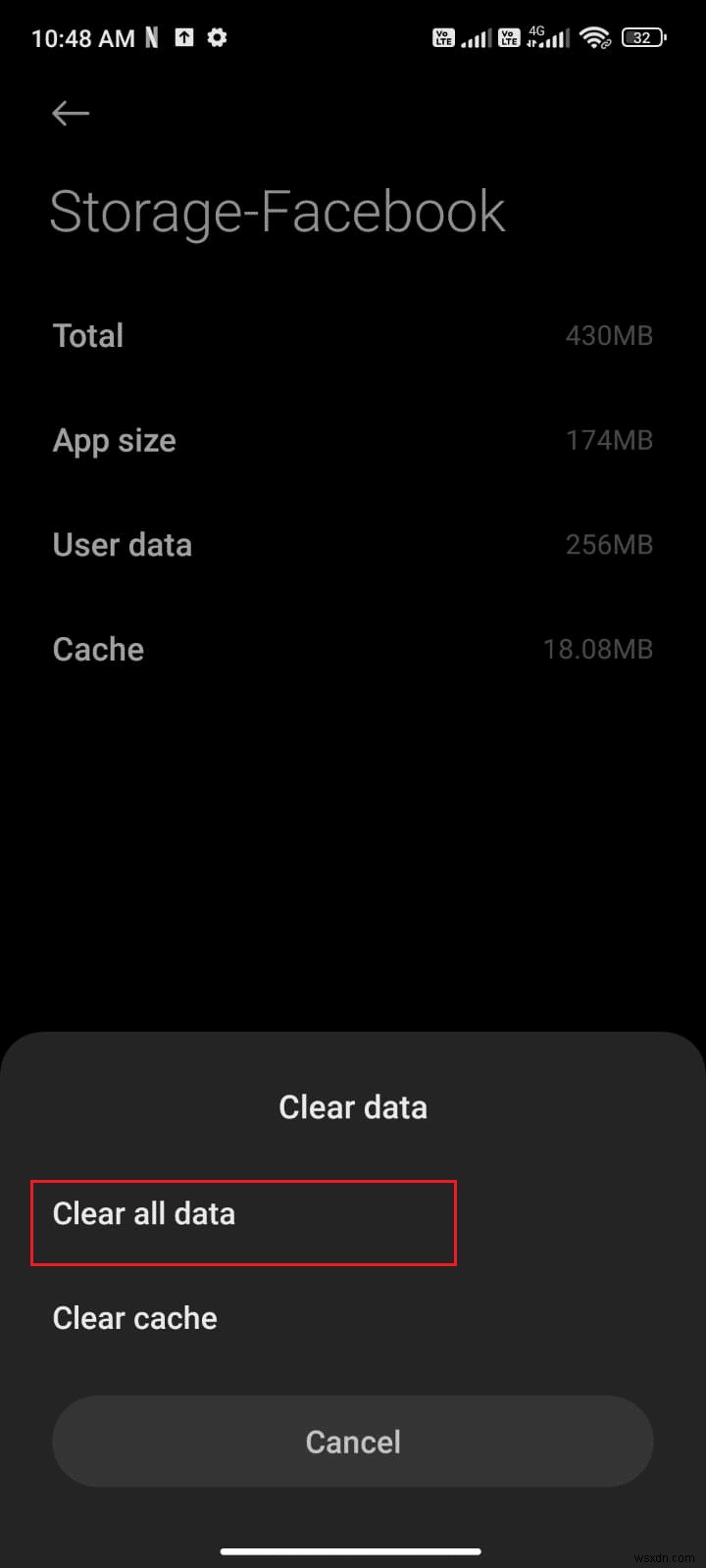Tap the Total storage row

(353, 335)
